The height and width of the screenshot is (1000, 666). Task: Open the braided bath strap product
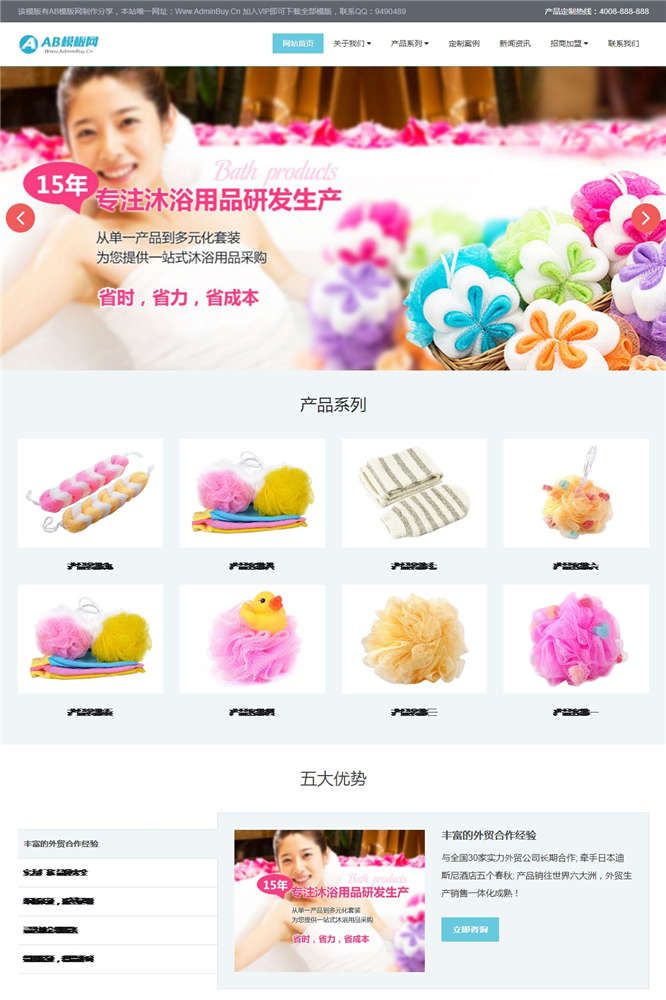click(x=90, y=493)
